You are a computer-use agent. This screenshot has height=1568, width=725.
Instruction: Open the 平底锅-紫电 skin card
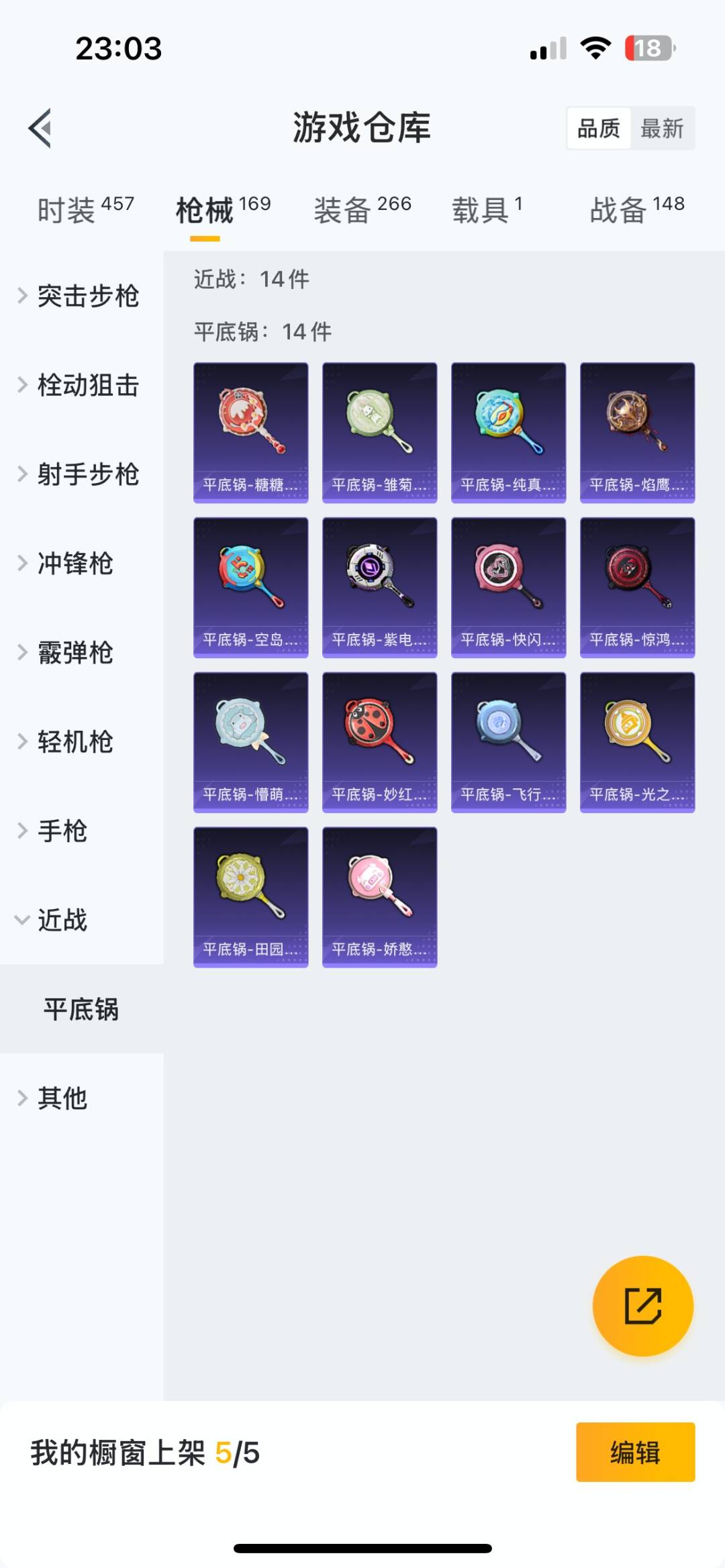tap(379, 587)
